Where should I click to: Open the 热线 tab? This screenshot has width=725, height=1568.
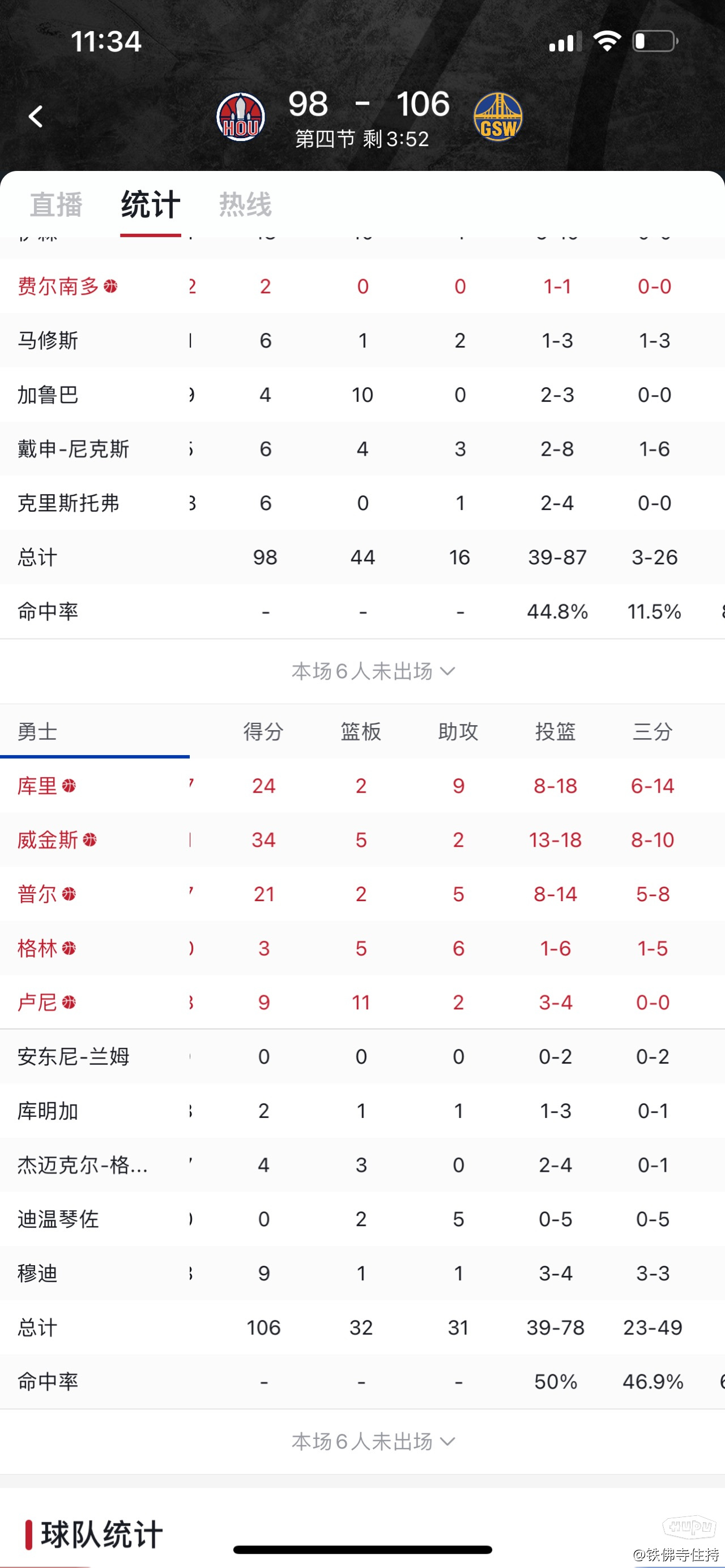(245, 204)
